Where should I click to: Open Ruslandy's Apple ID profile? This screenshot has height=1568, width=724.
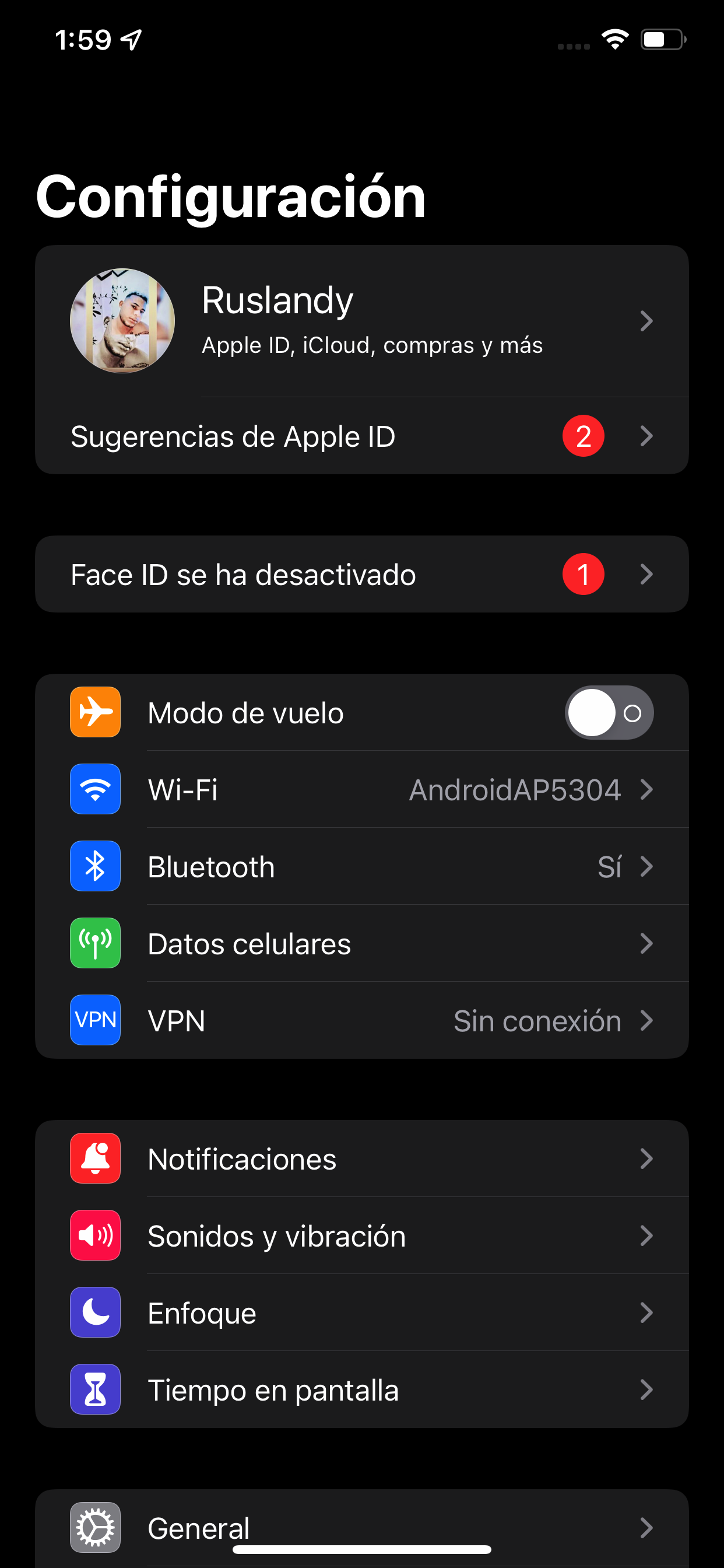pos(361,321)
